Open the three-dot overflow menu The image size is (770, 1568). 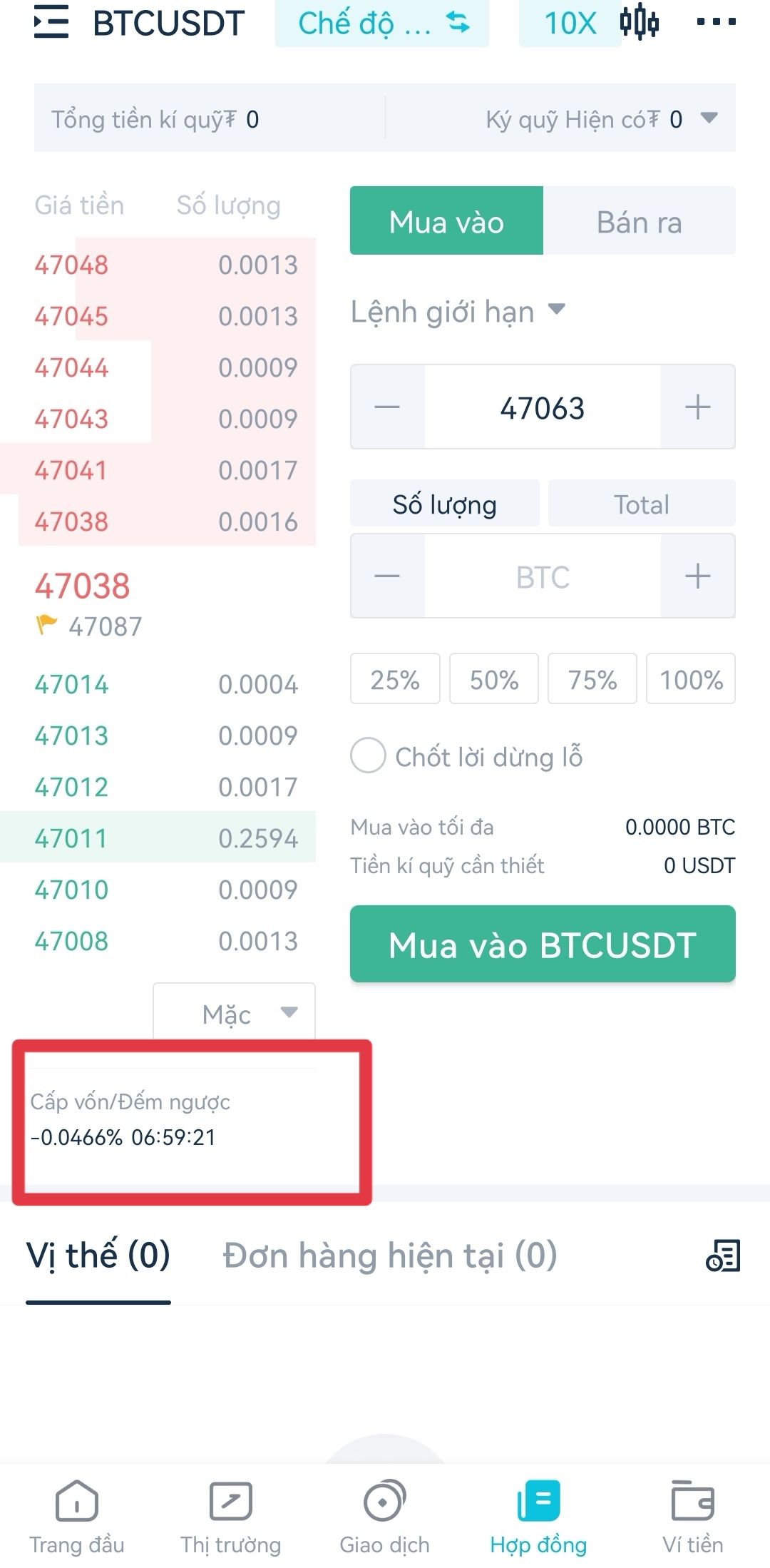(x=716, y=21)
